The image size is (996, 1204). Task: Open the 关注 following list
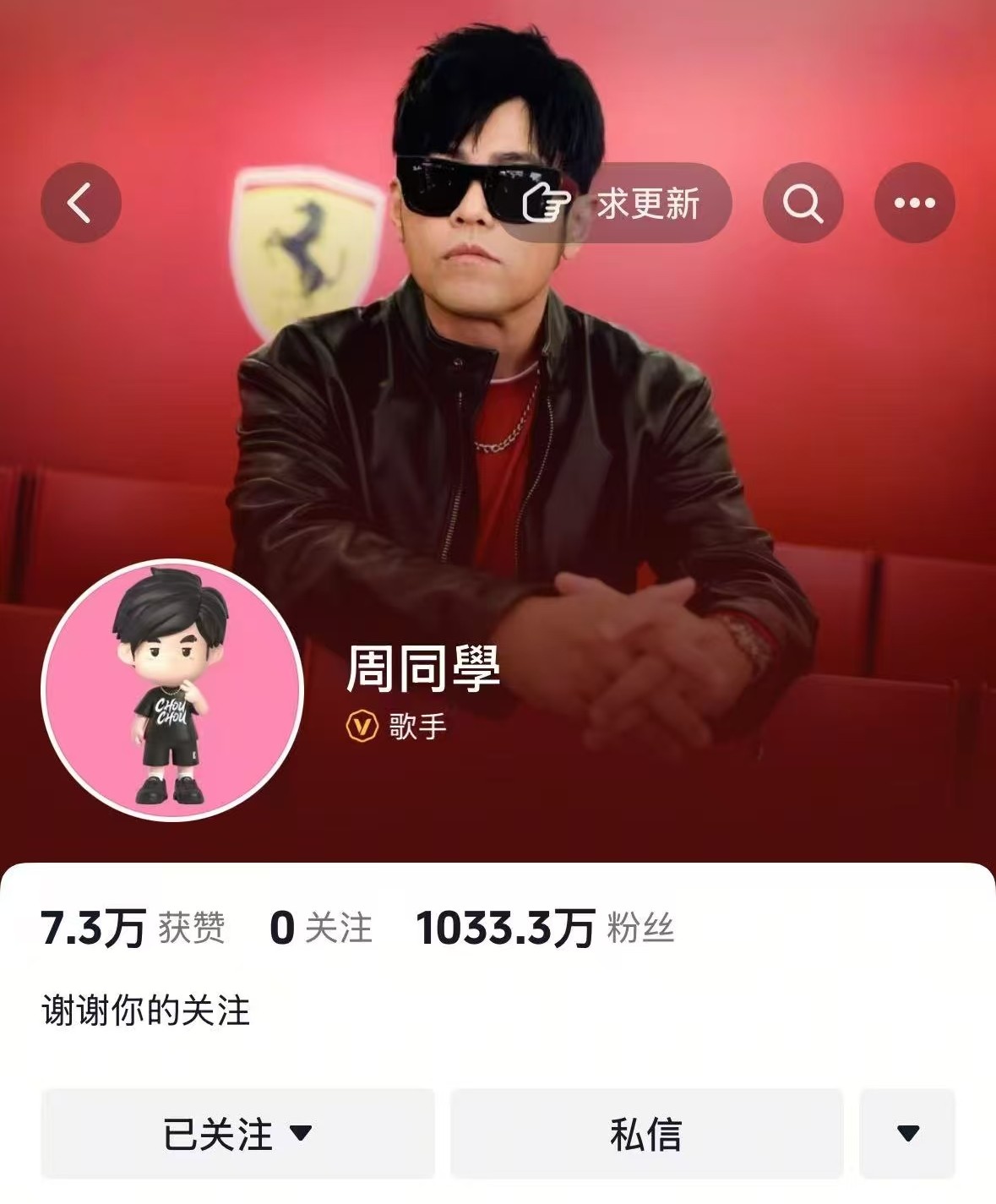click(x=321, y=928)
